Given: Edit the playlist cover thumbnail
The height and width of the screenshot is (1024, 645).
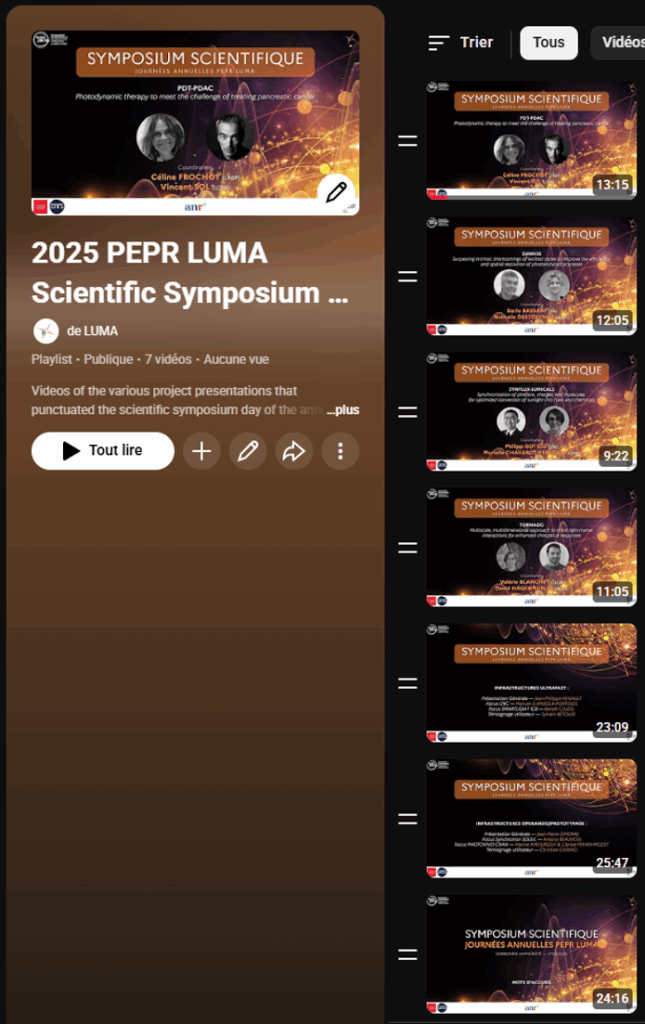Looking at the screenshot, I should point(336,192).
